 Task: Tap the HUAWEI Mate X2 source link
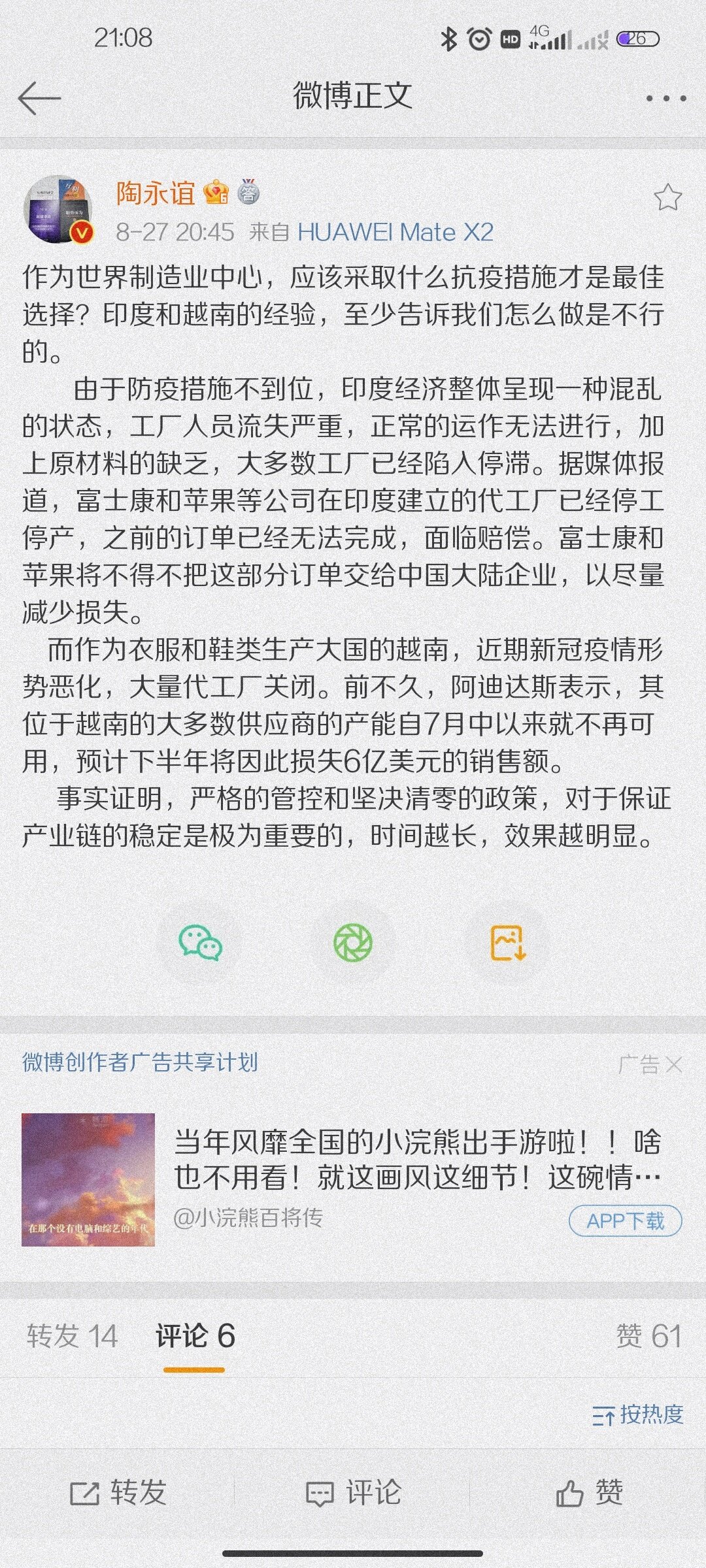pos(395,233)
